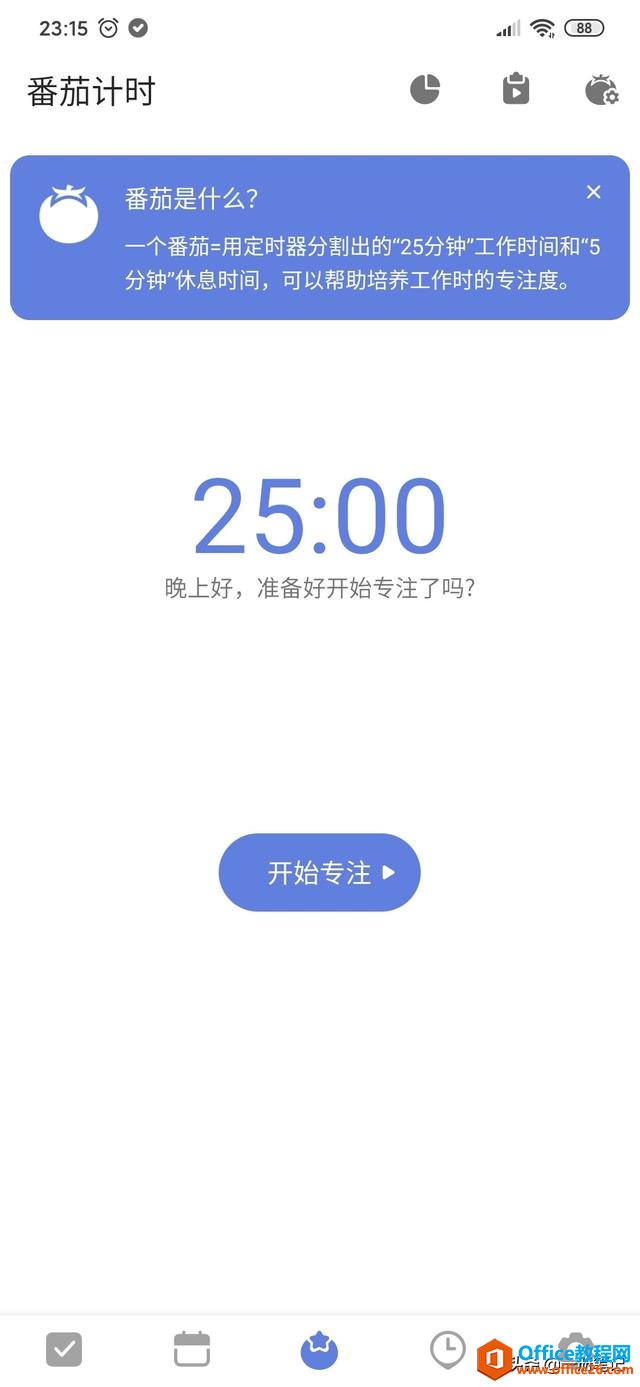Image resolution: width=640 pixels, height=1387 pixels.
Task: Switch to the tasks checklist tab
Action: point(64,1350)
